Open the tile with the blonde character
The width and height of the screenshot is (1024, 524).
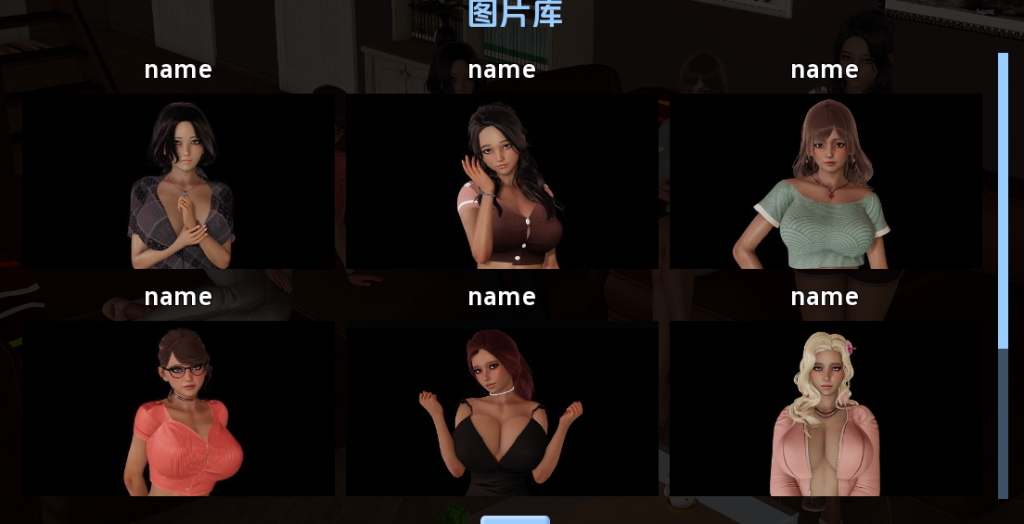825,408
